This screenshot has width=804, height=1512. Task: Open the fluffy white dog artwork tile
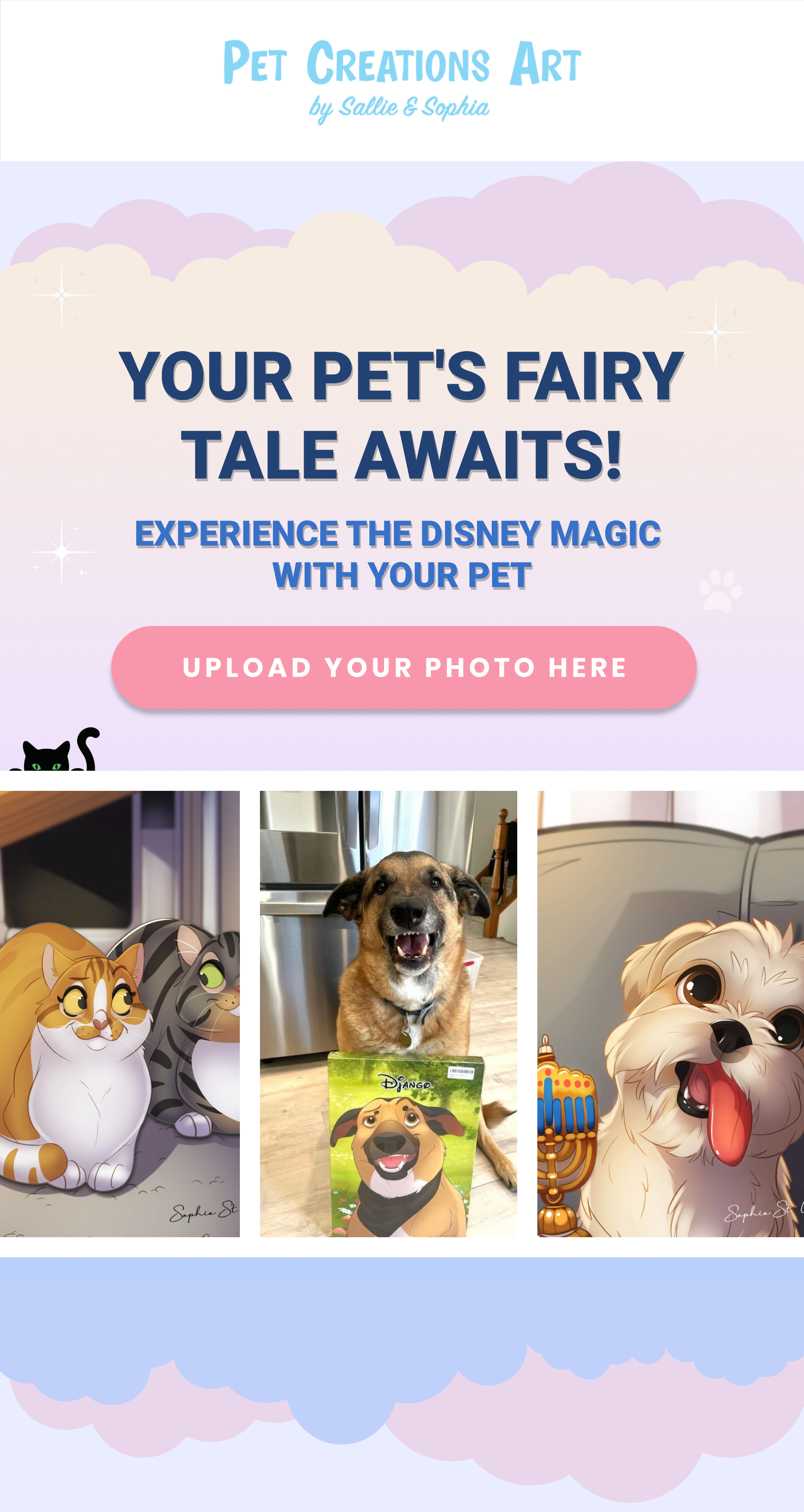tap(670, 1015)
